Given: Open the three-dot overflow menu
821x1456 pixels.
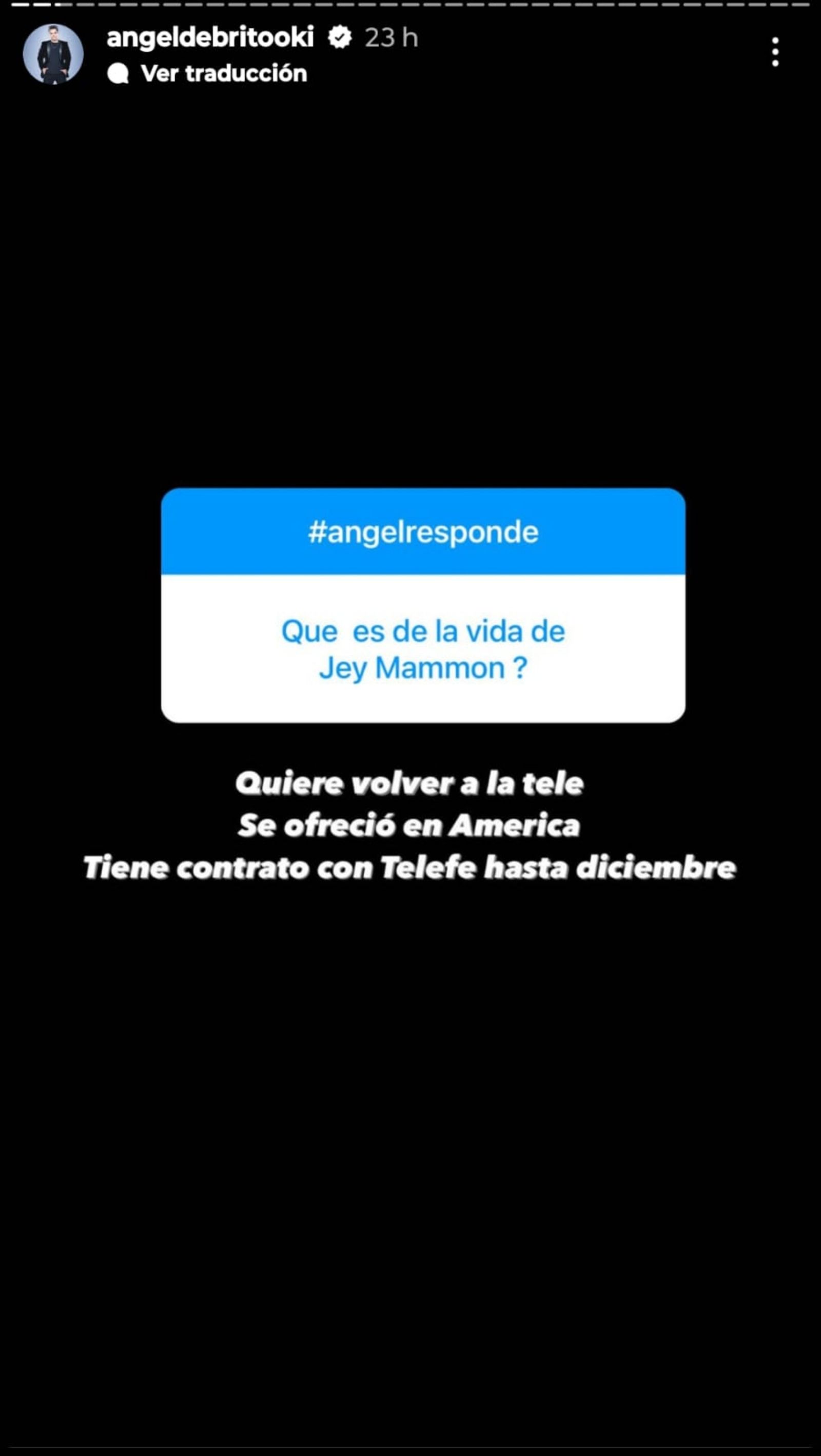Looking at the screenshot, I should point(775,52).
